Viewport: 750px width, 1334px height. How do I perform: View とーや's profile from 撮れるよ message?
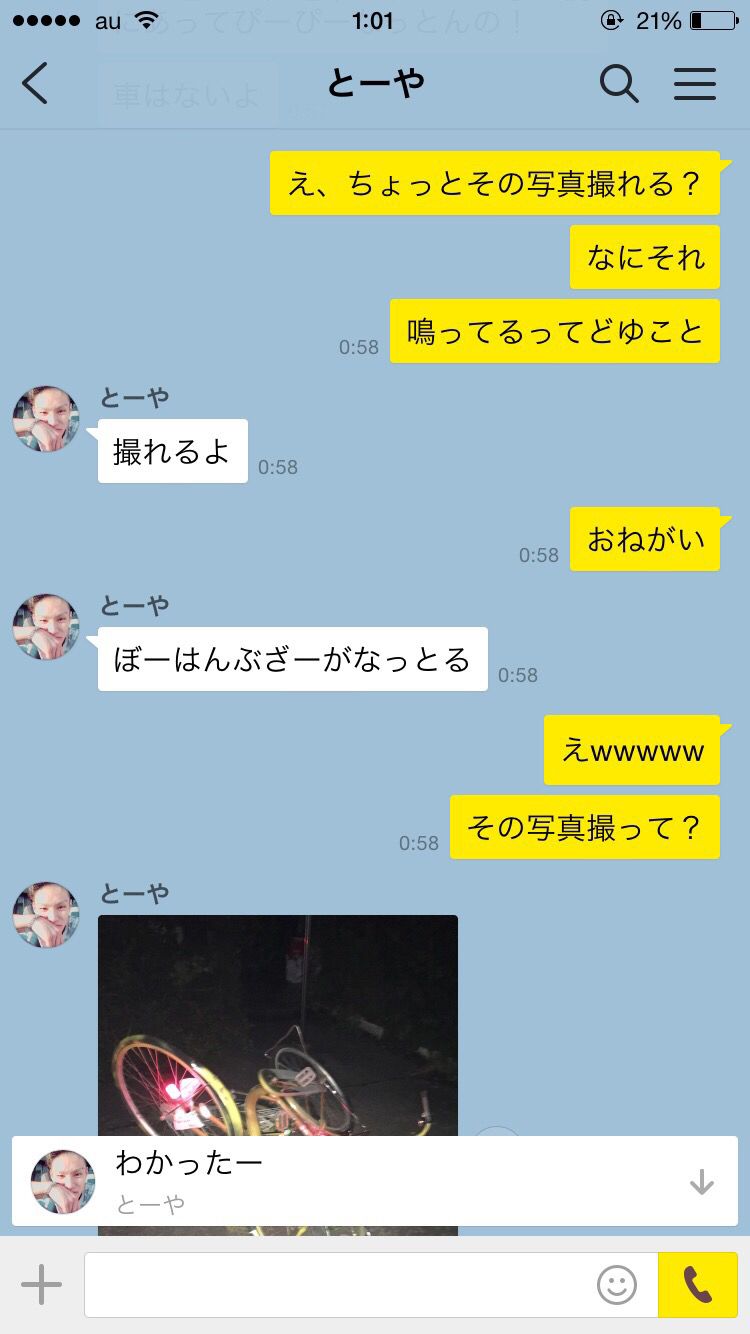click(x=46, y=419)
